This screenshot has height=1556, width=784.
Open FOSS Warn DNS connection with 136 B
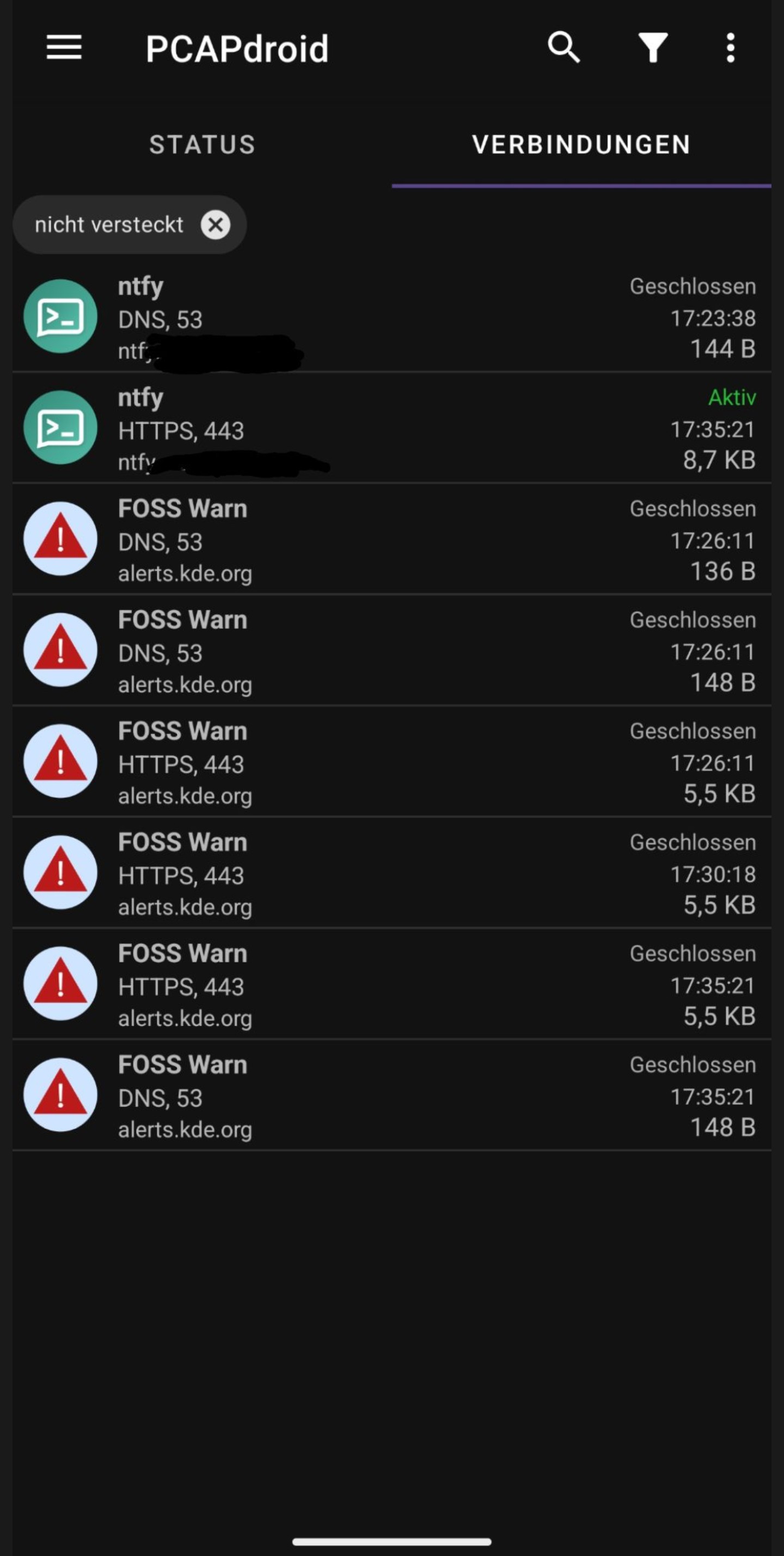point(391,540)
